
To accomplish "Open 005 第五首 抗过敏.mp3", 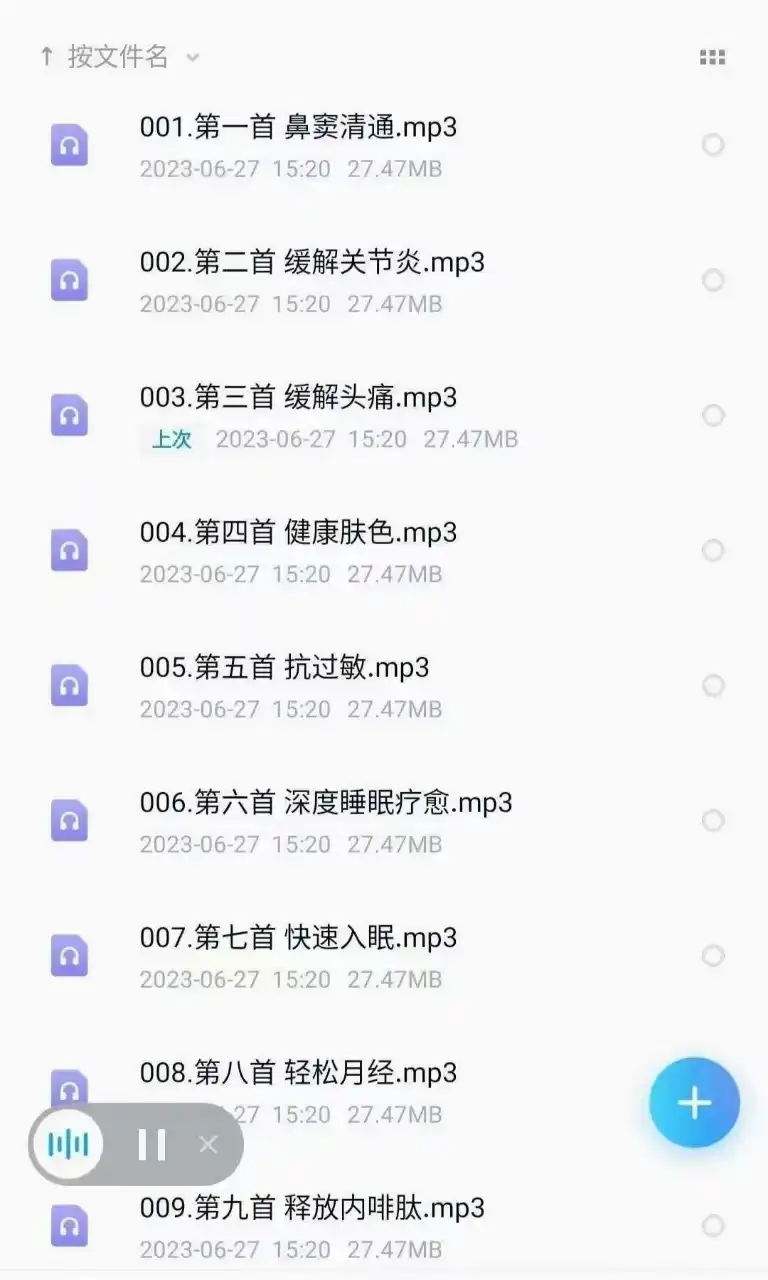I will (x=384, y=686).
